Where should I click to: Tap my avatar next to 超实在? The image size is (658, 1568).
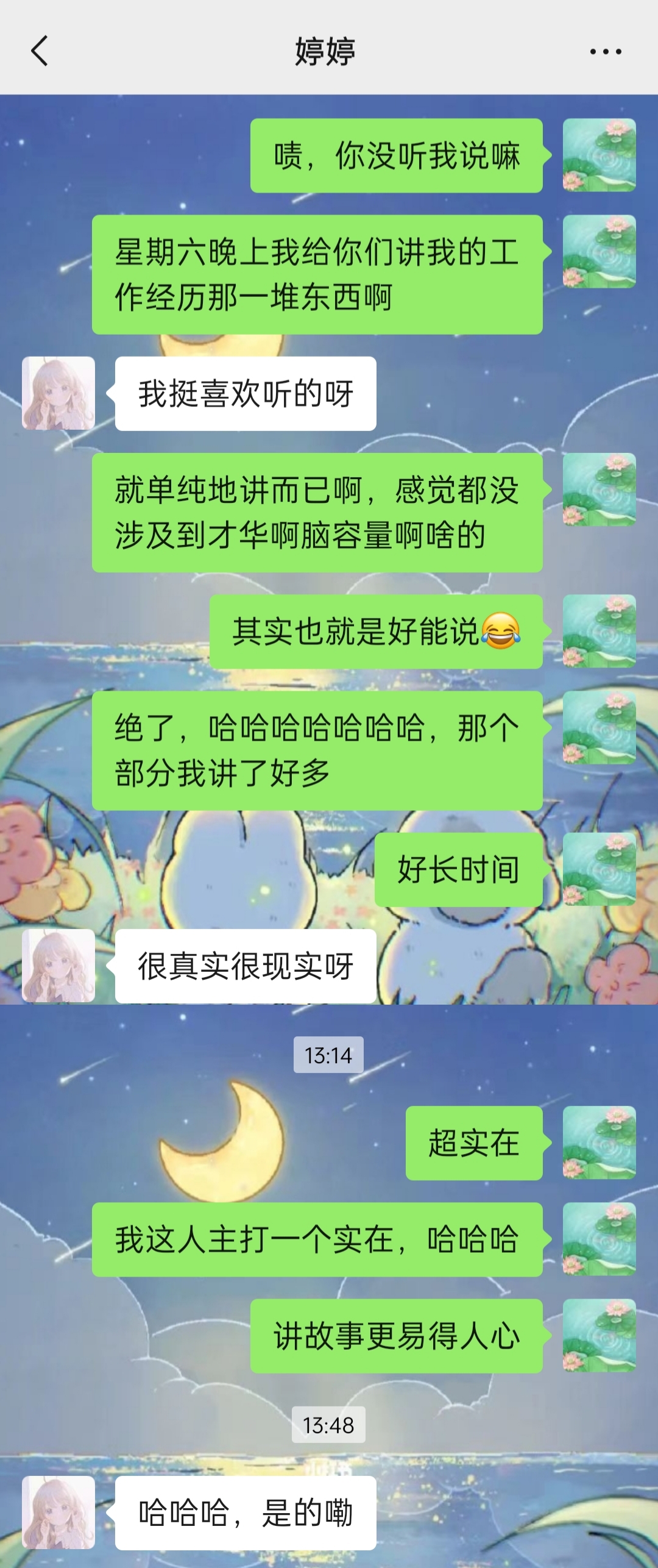(599, 1142)
